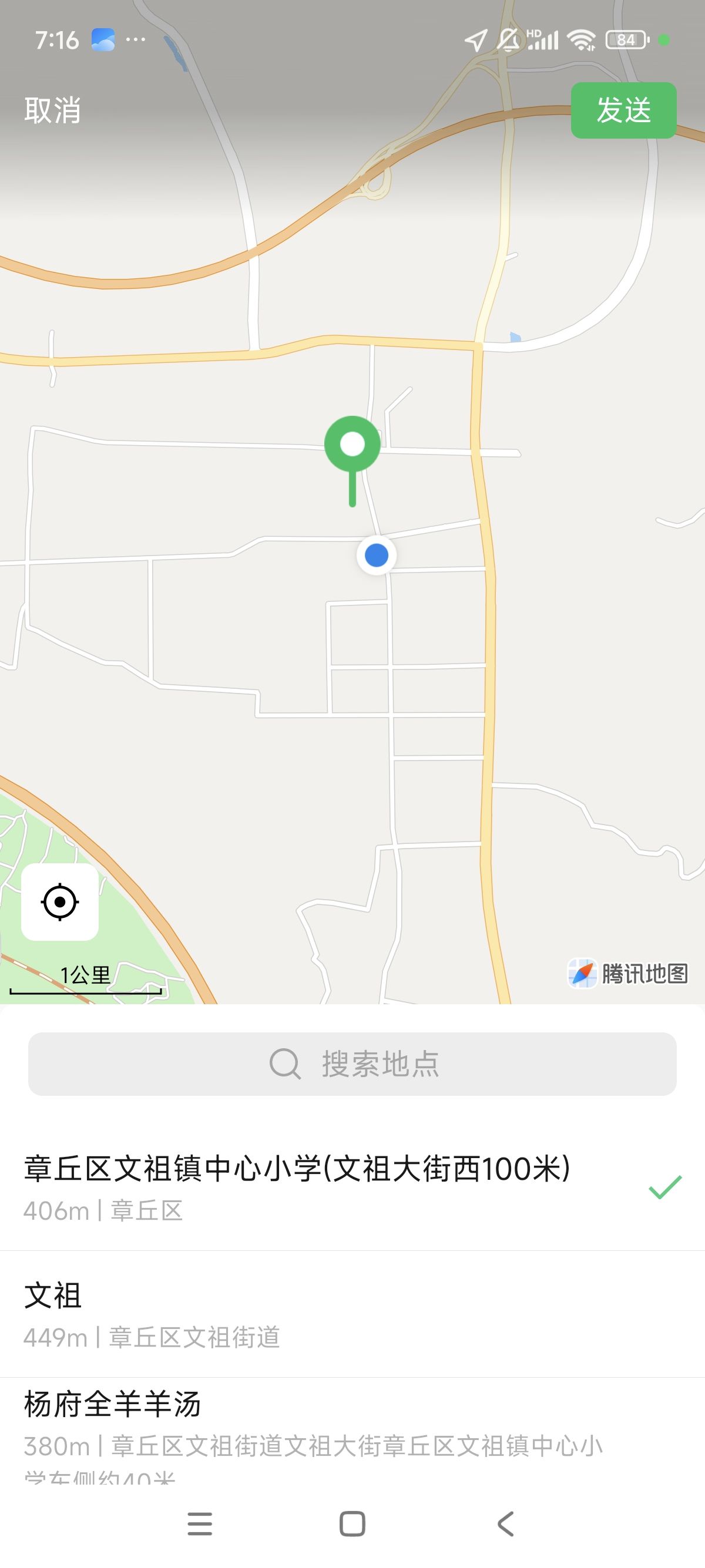The width and height of the screenshot is (705, 1568).
Task: Open recent apps from navigation bar
Action: (200, 1523)
